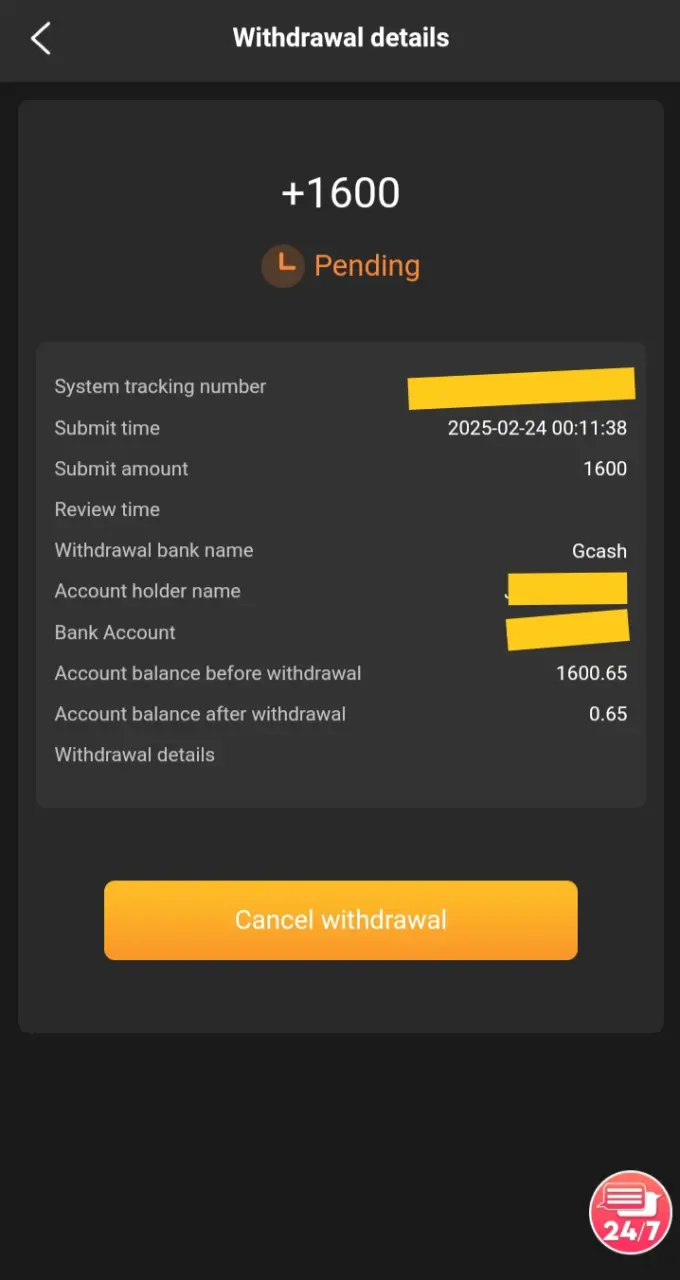The width and height of the screenshot is (680, 1280).
Task: Tap the Cancel withdrawal button
Action: tap(340, 920)
